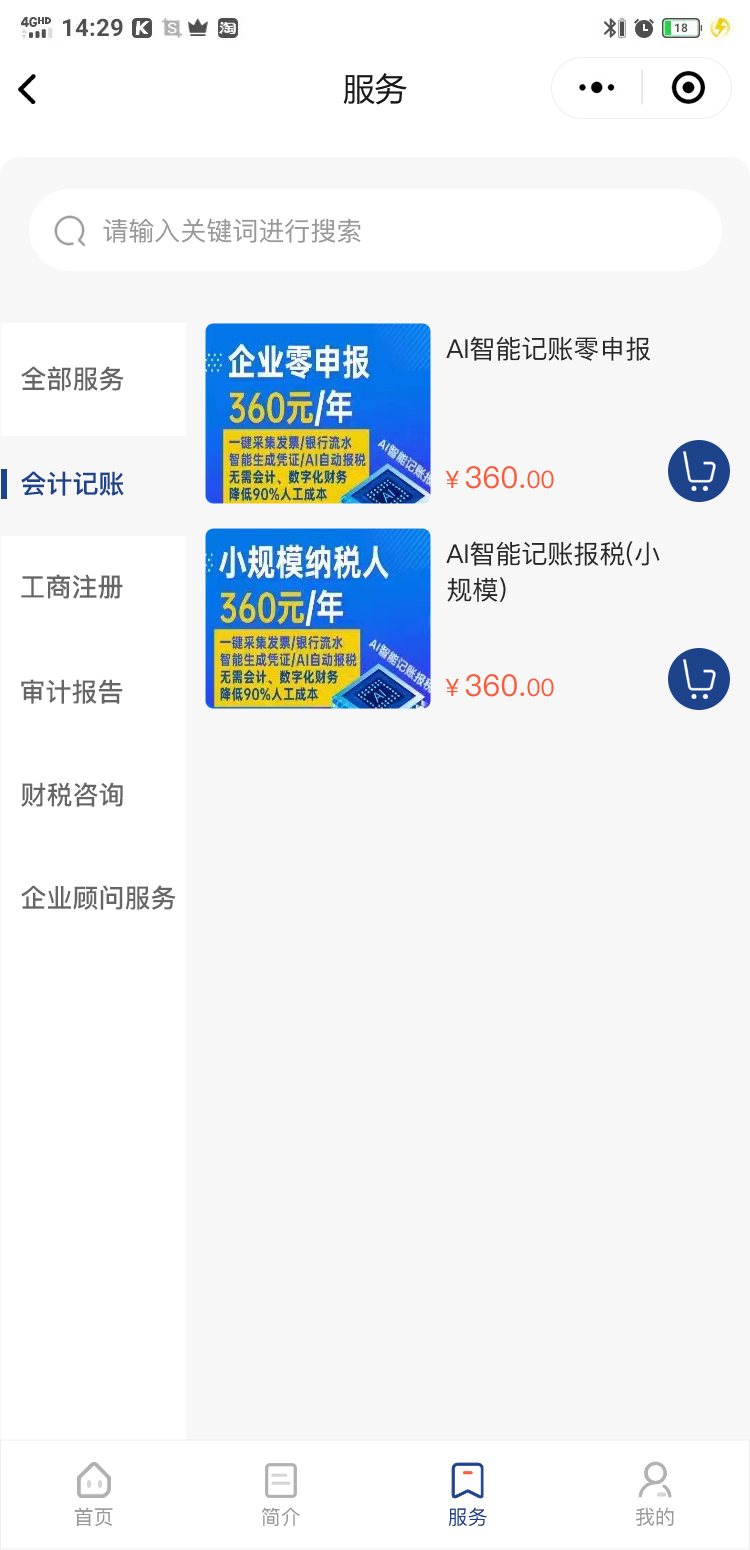This screenshot has height=1550, width=750.
Task: Open the 财税咨询 category
Action: (x=73, y=796)
